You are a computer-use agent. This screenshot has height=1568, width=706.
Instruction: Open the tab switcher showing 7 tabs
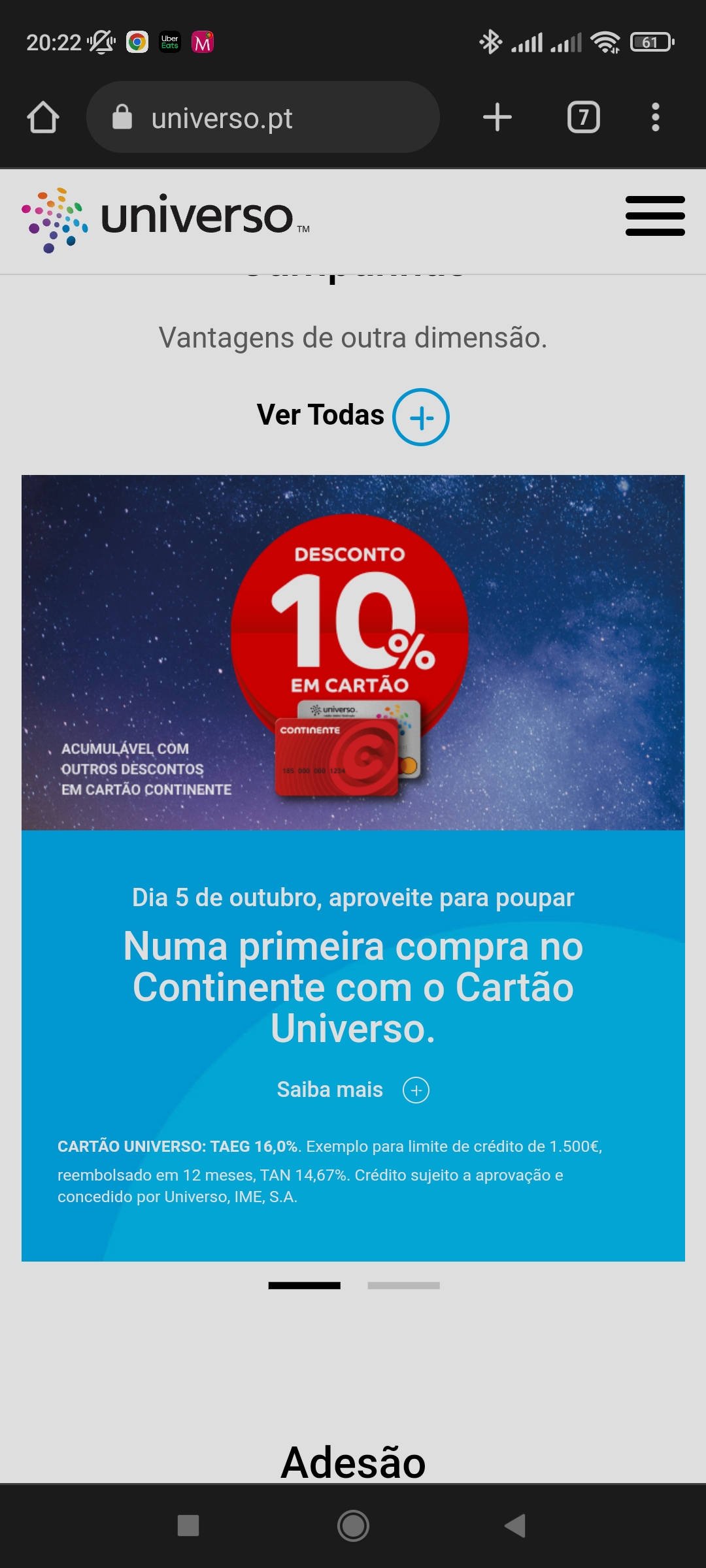[583, 118]
